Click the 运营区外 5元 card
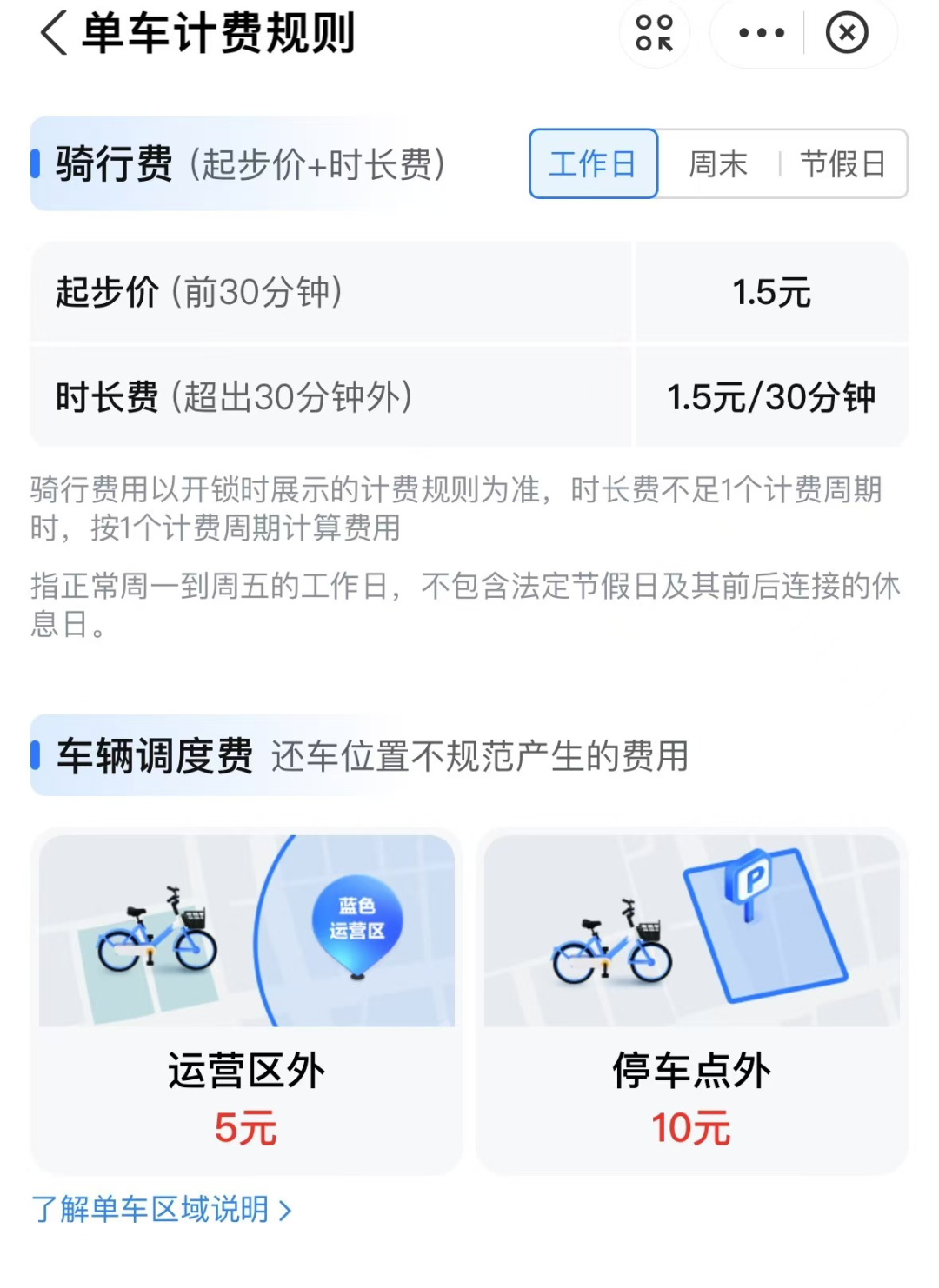The height and width of the screenshot is (1288, 939). click(x=244, y=999)
